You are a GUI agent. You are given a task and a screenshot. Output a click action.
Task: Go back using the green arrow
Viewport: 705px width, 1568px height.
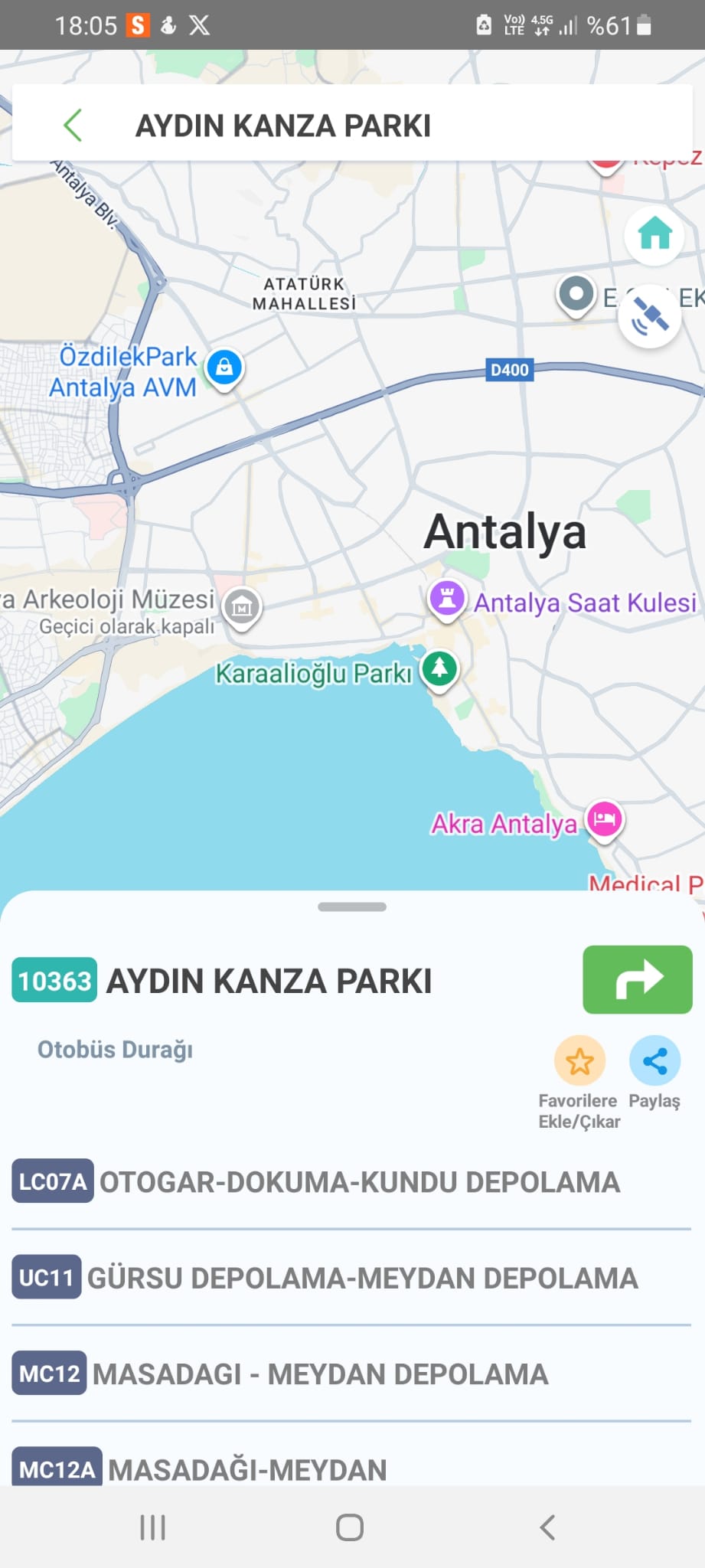(x=73, y=126)
